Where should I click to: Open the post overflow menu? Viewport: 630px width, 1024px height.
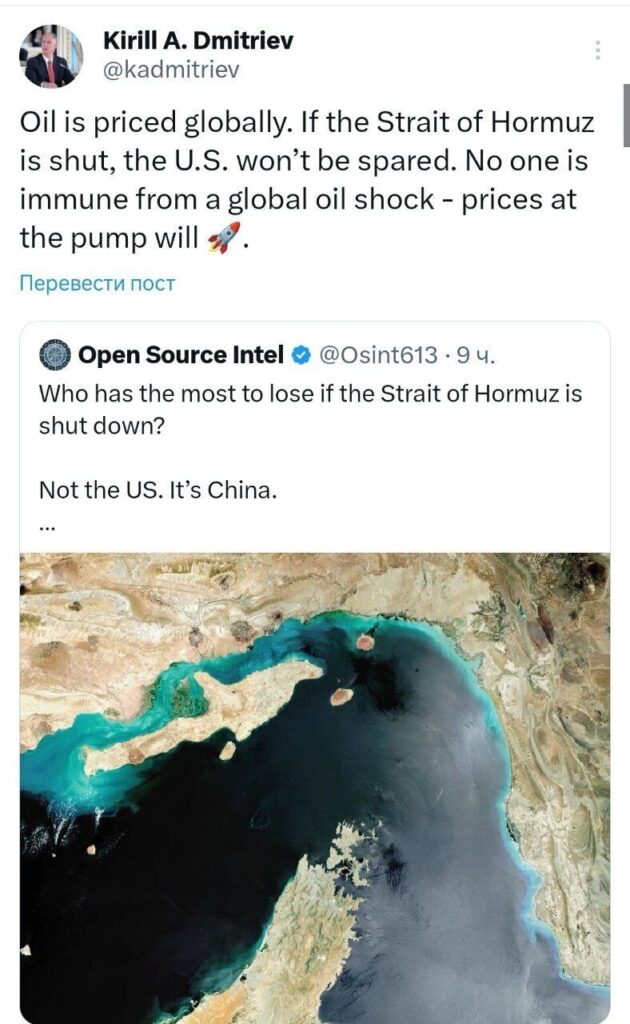pos(597,51)
